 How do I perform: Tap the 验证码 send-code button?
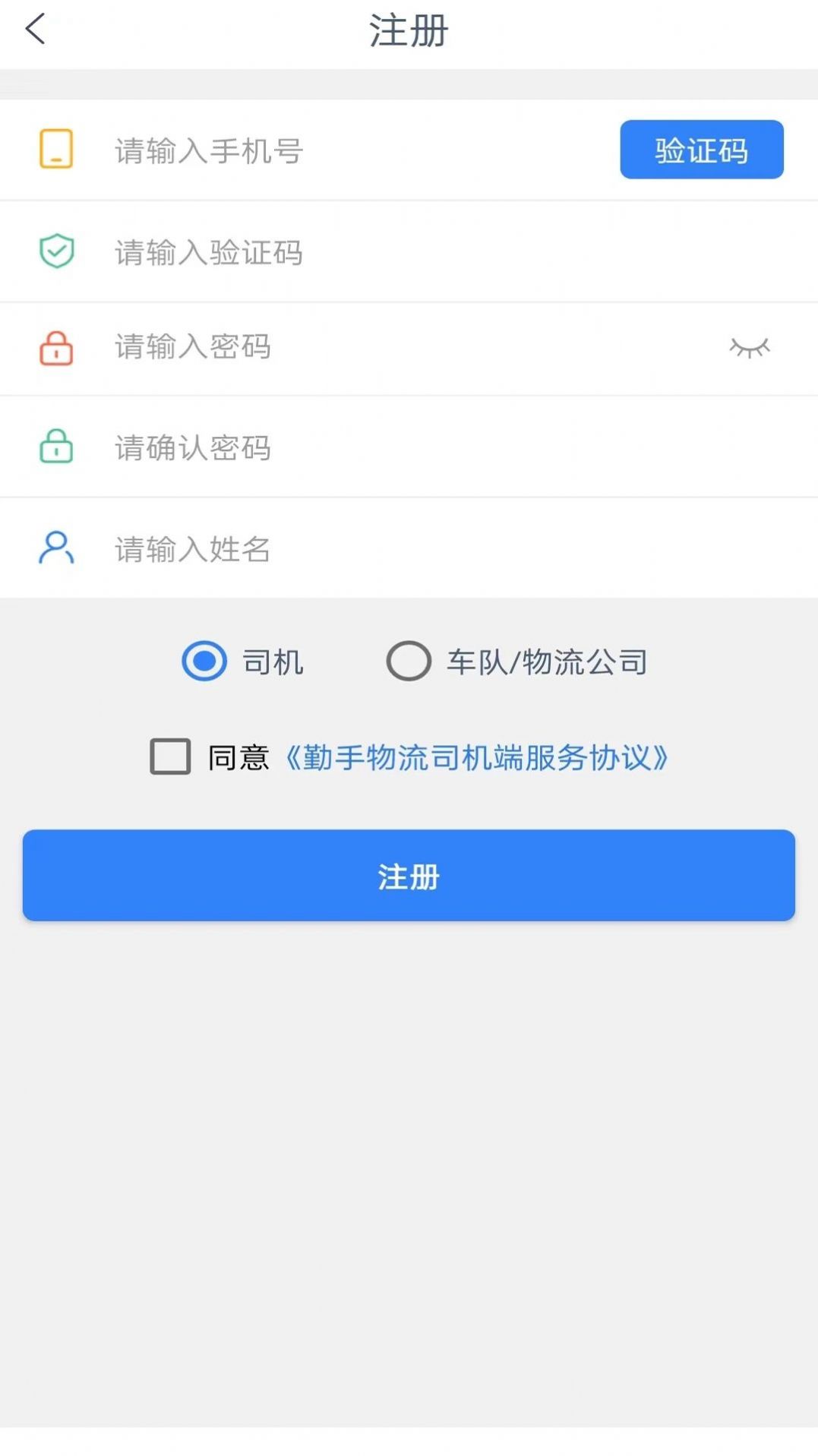pyautogui.click(x=700, y=149)
